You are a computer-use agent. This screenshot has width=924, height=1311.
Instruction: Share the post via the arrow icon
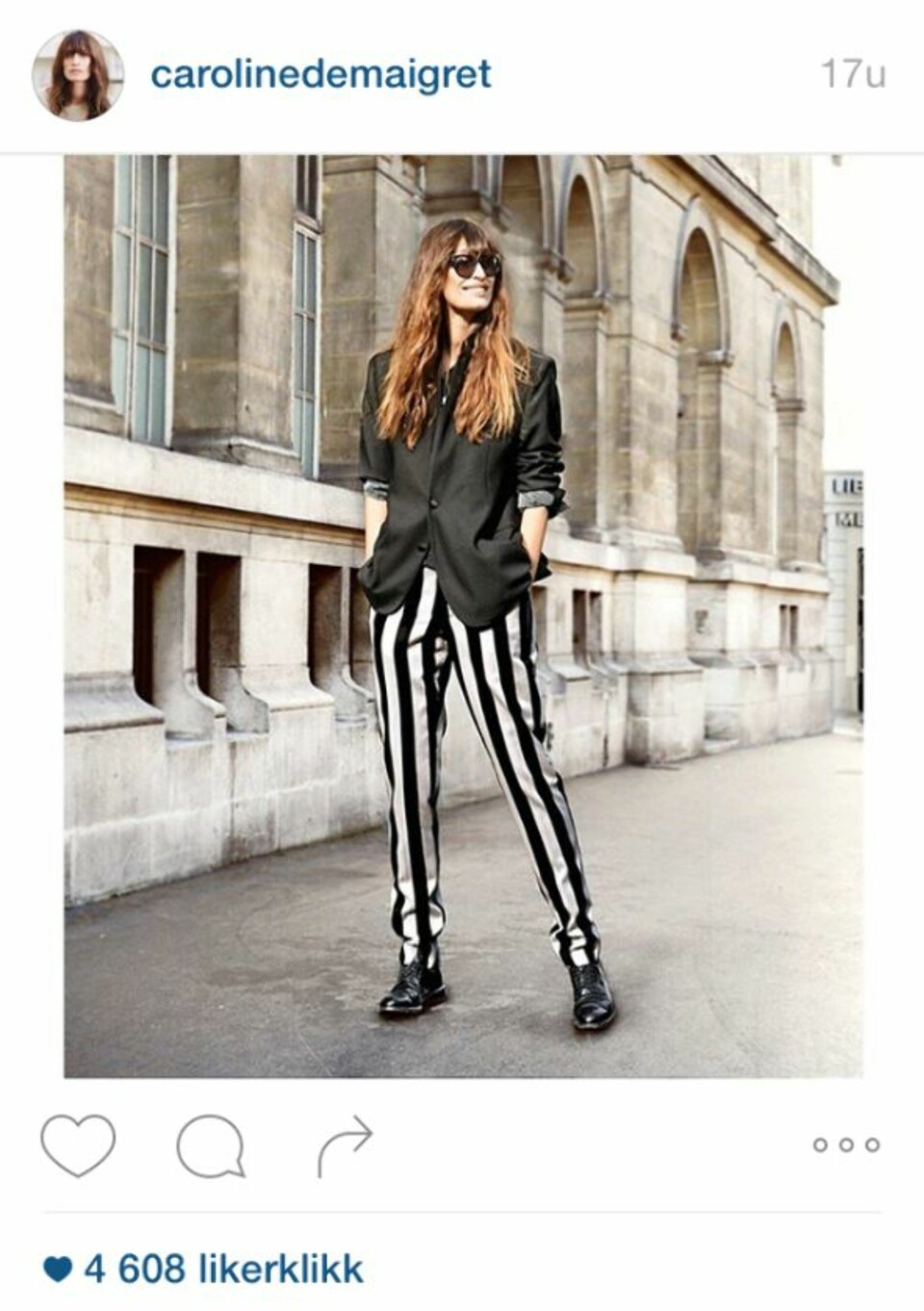(x=345, y=1144)
